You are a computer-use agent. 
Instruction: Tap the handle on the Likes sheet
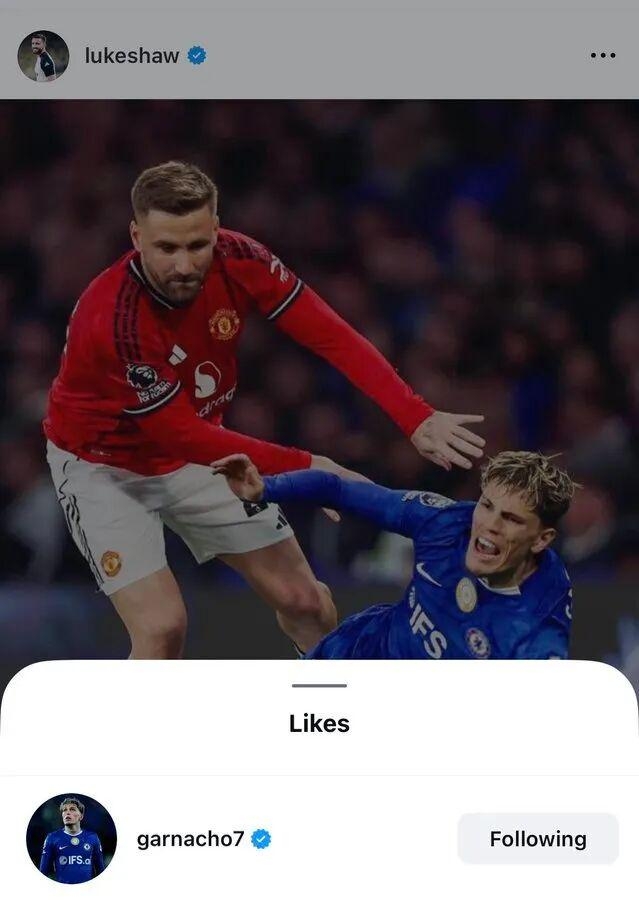point(319,686)
